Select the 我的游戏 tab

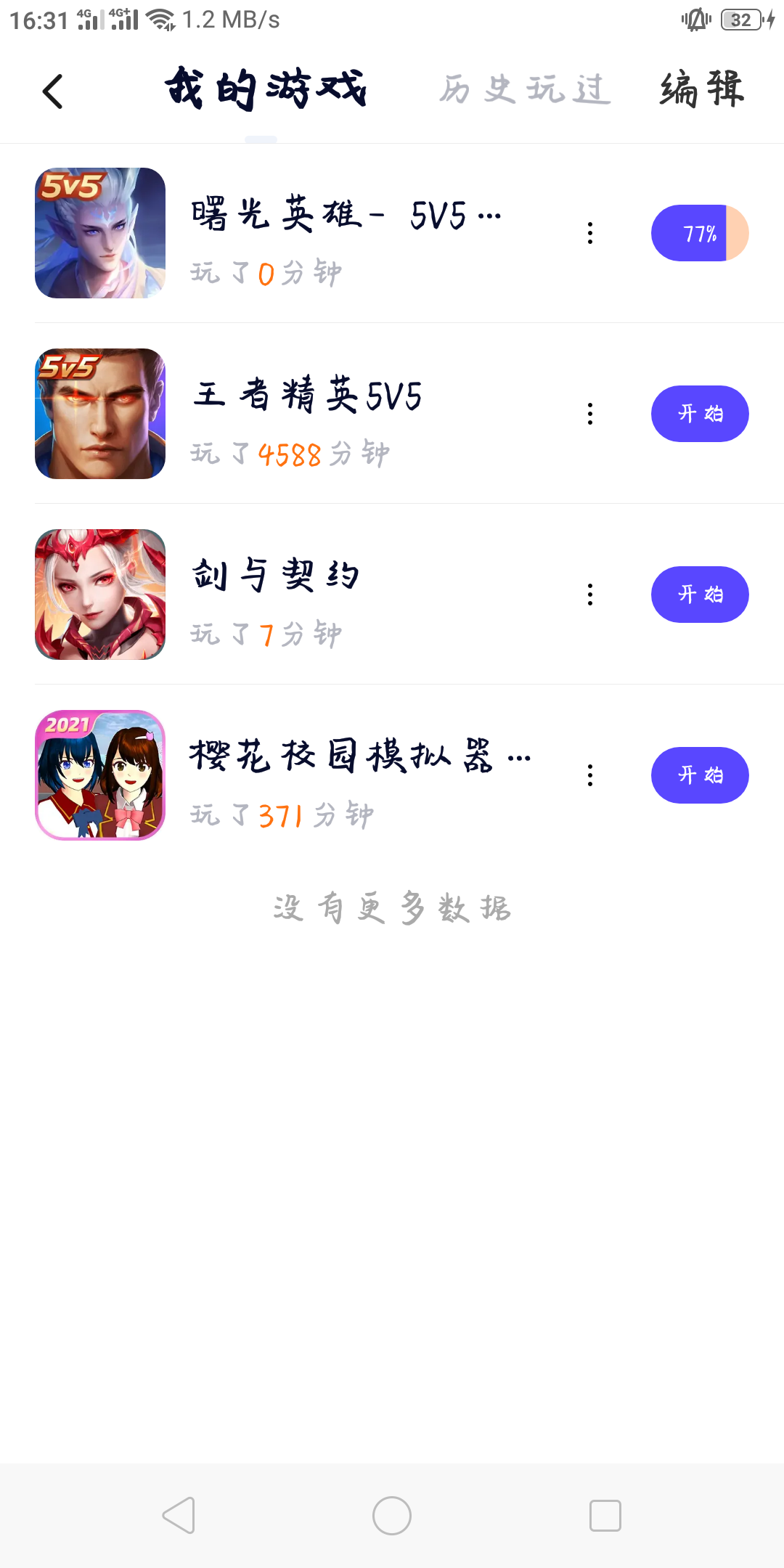point(266,90)
